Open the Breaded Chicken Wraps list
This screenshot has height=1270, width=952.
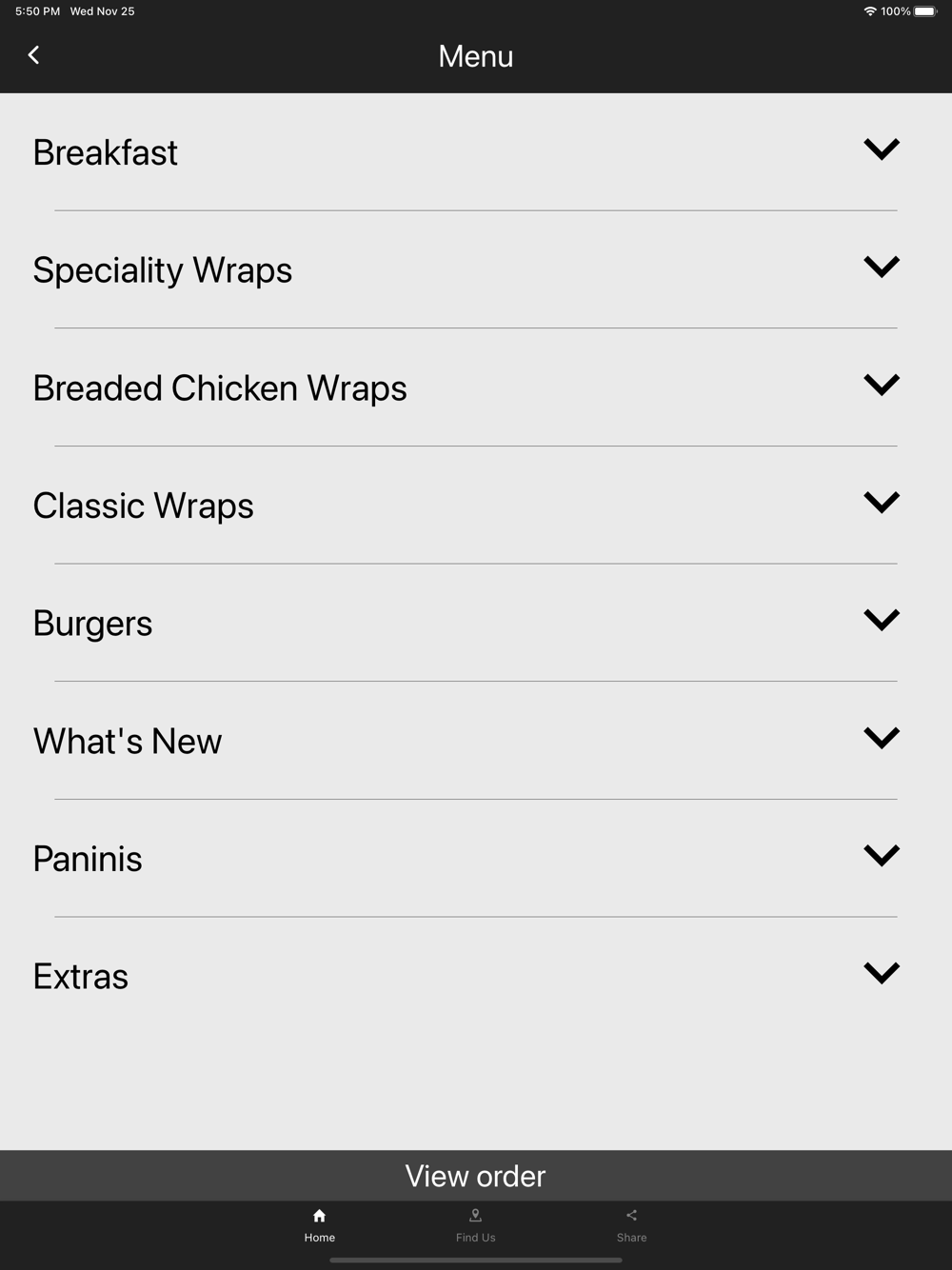(881, 385)
